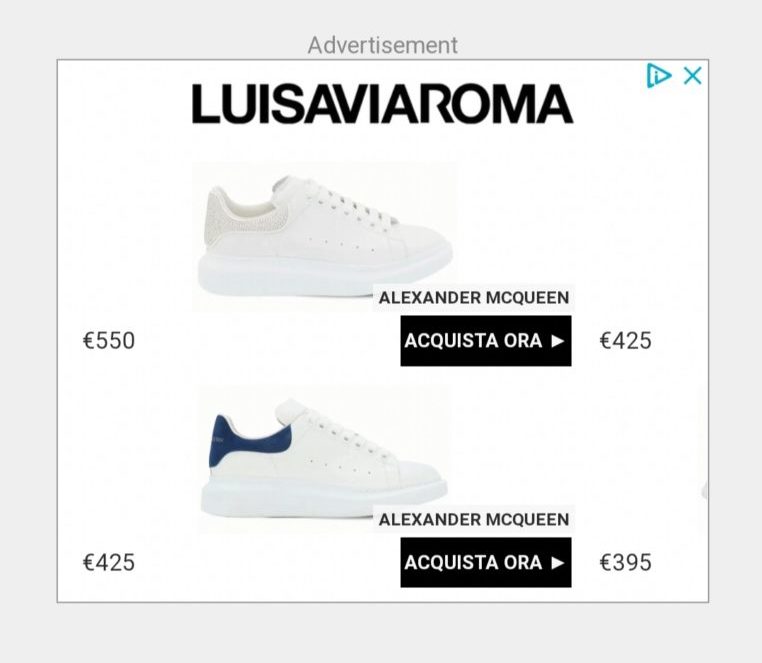Tap Acquista Ora under the blue-heel sneaker
The width and height of the screenshot is (762, 663).
pos(485,563)
